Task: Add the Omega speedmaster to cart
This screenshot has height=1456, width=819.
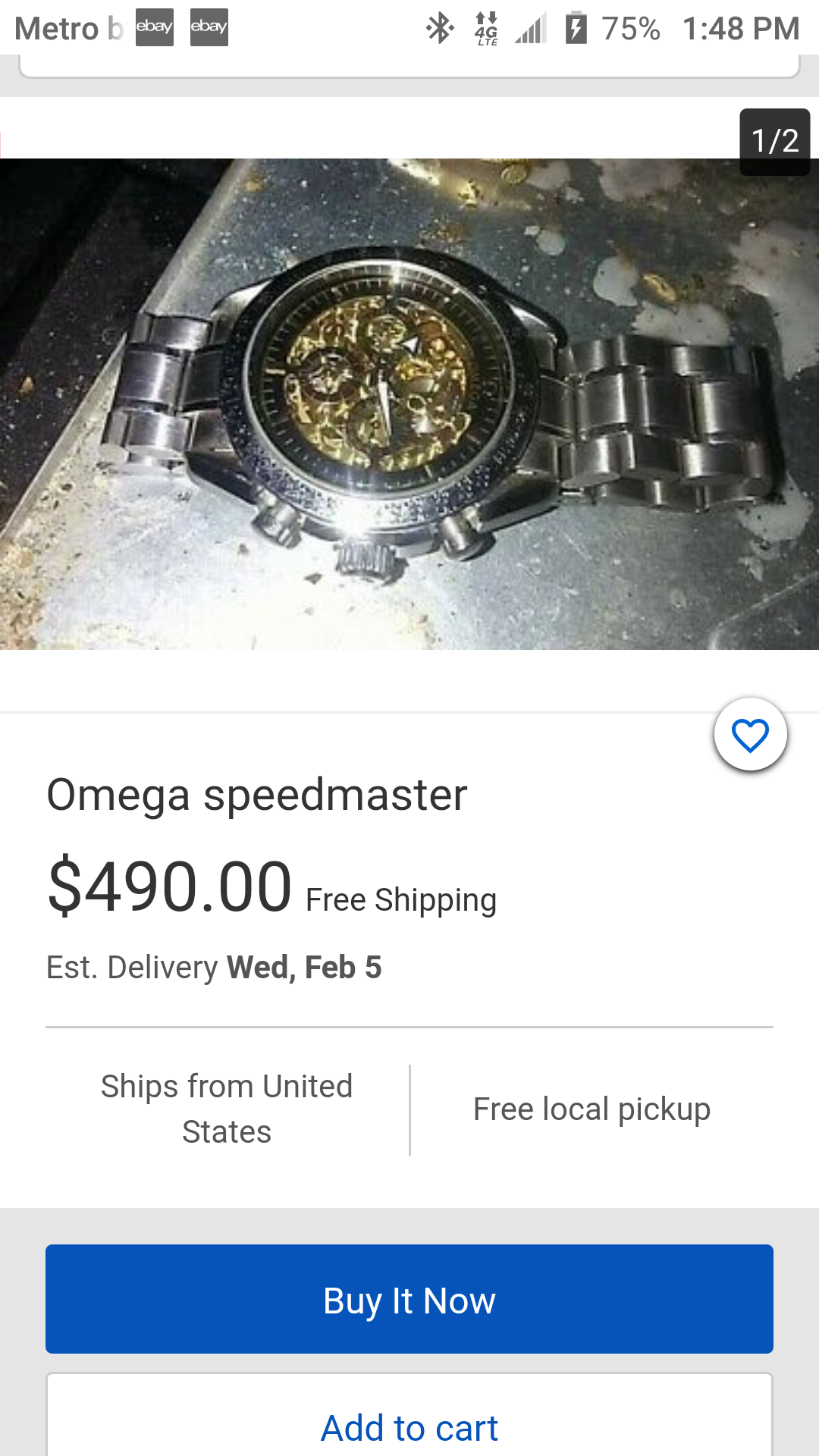Action: 409,1427
